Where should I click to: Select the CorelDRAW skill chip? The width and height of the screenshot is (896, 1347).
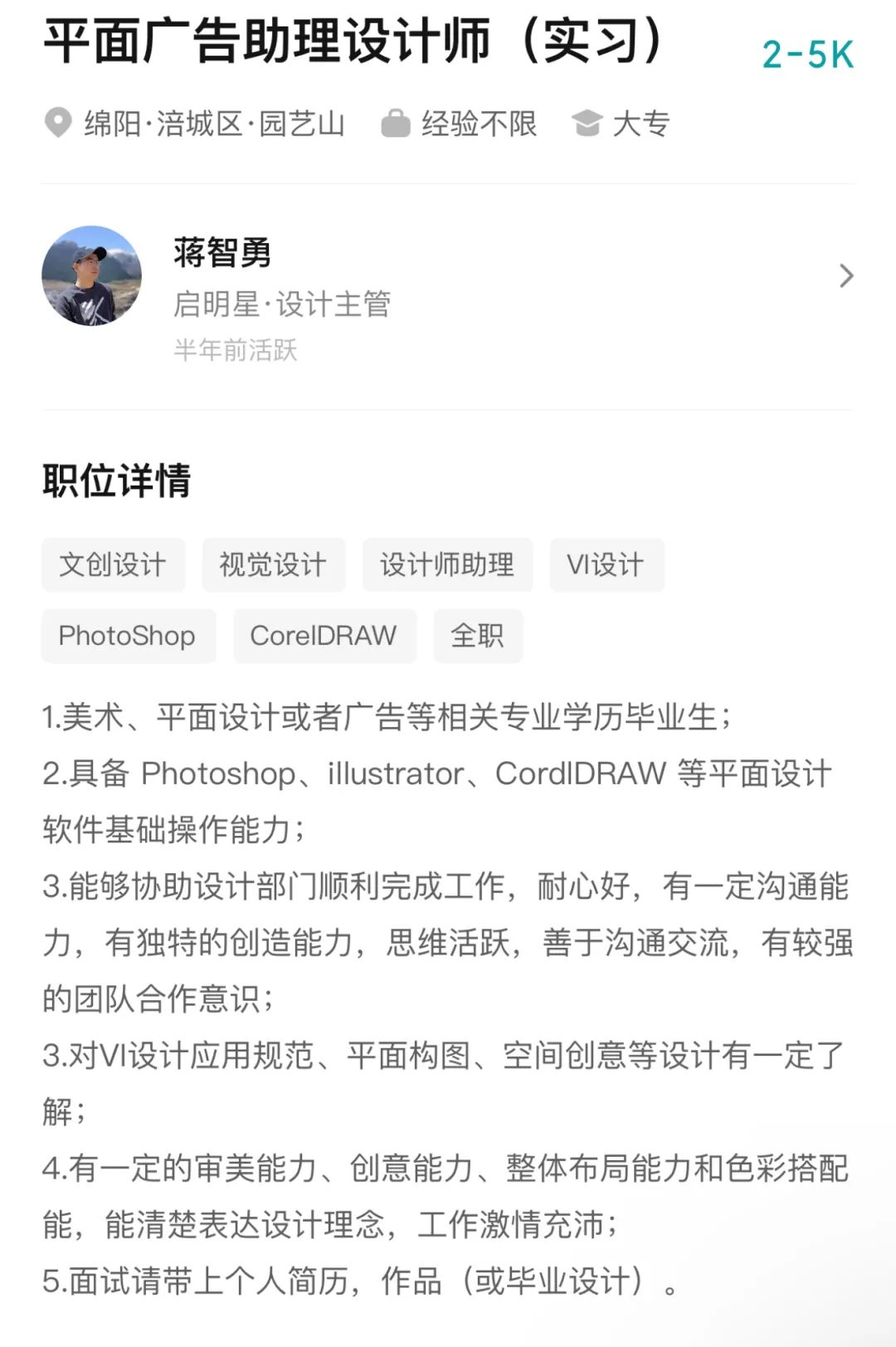tap(324, 636)
